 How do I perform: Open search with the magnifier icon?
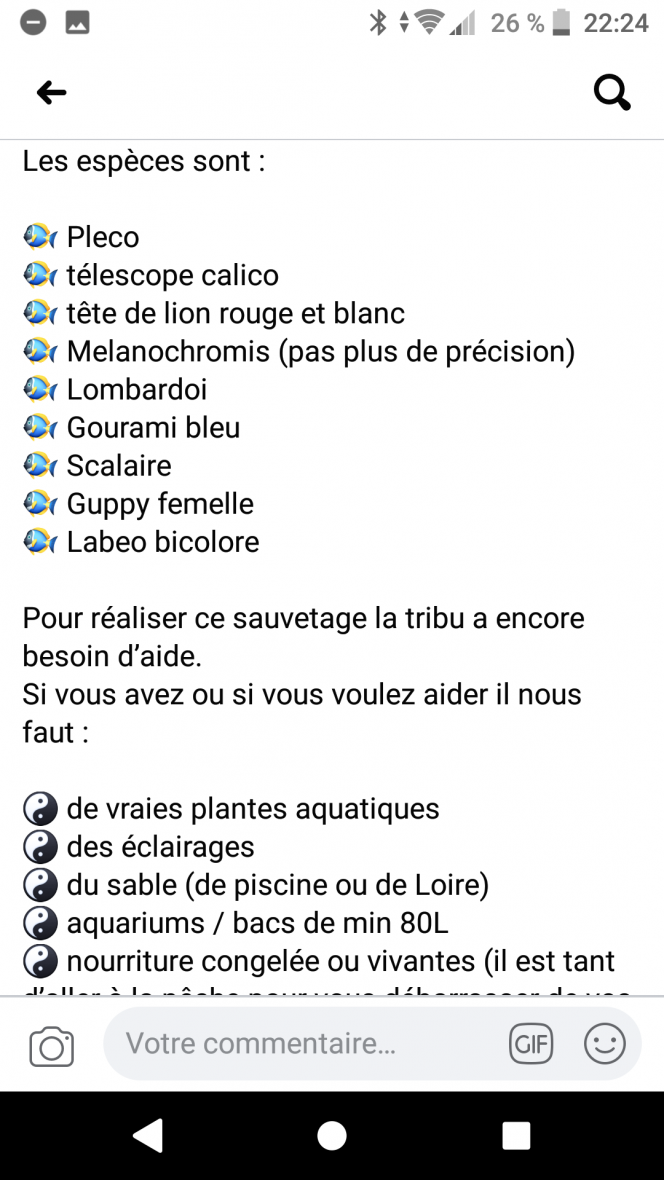[x=612, y=93]
